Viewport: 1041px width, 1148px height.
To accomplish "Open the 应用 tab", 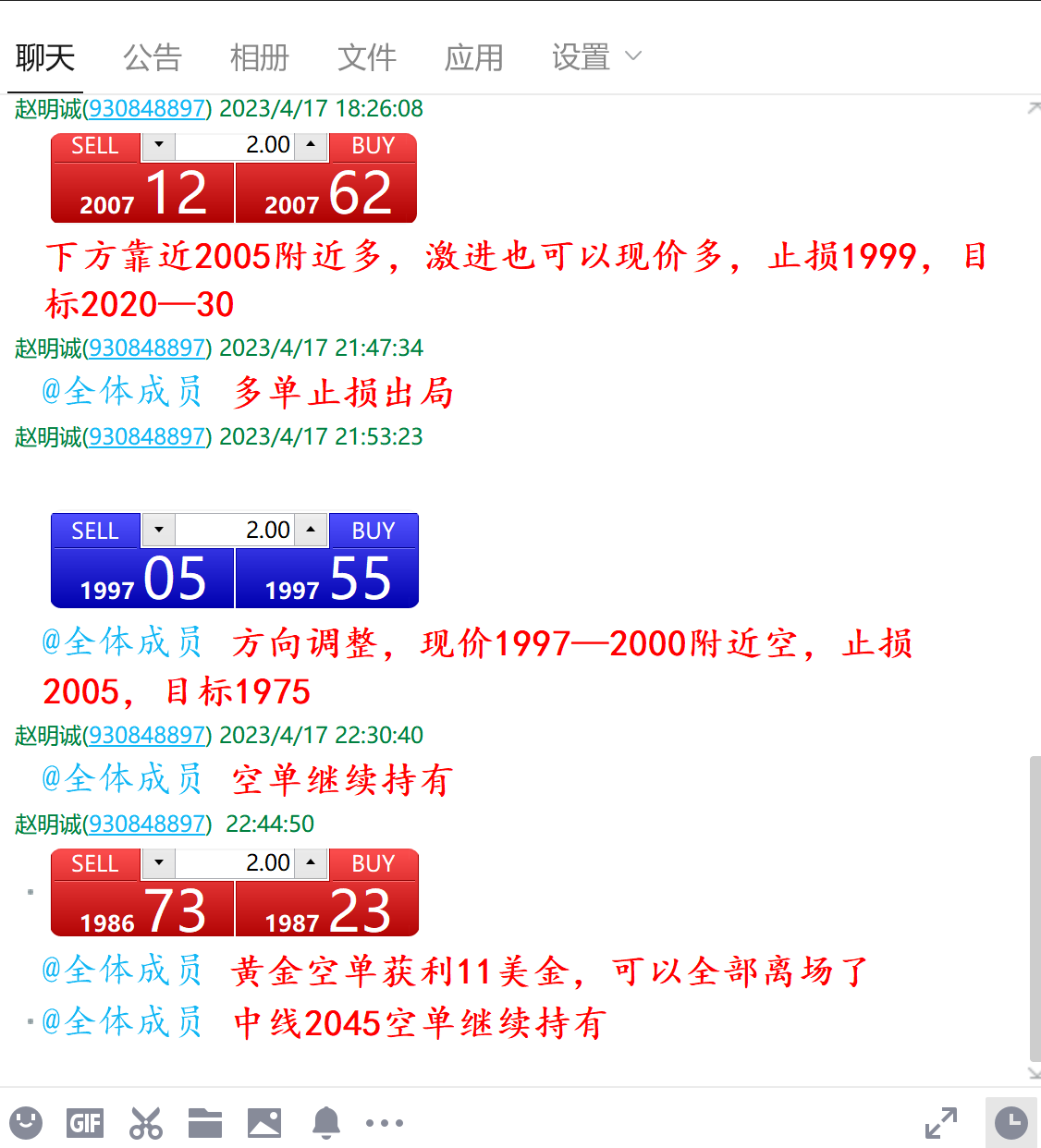I will pos(474,57).
